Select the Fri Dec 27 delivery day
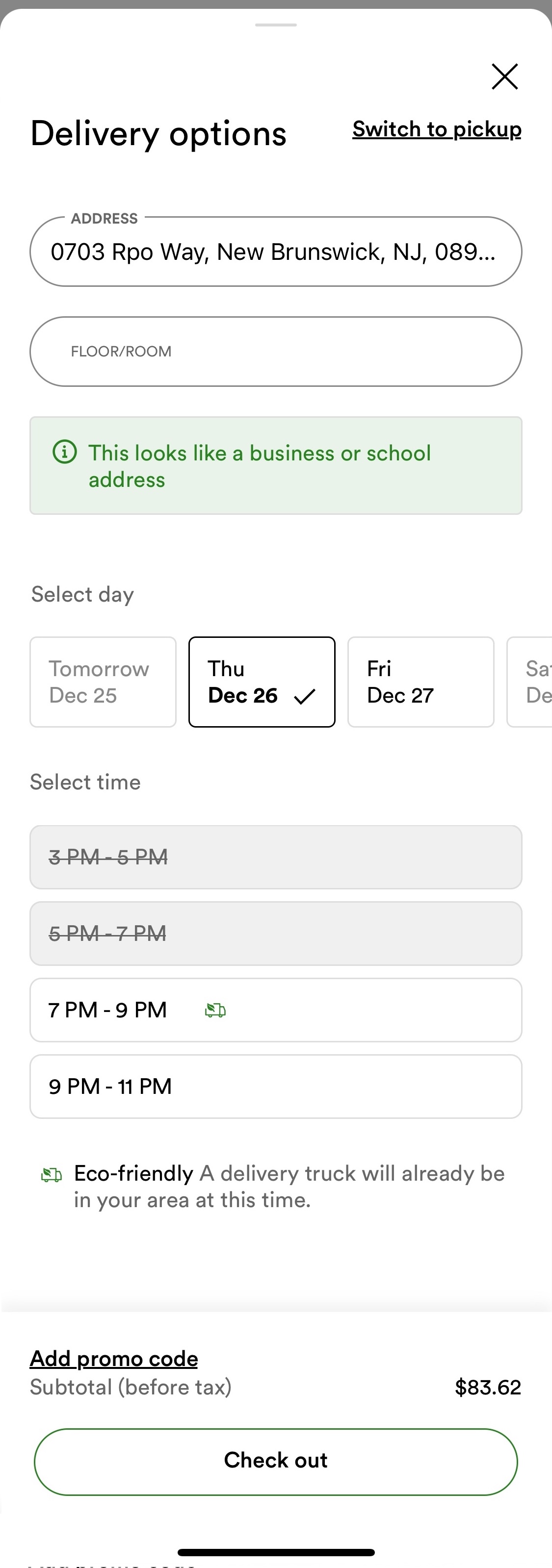 (421, 682)
